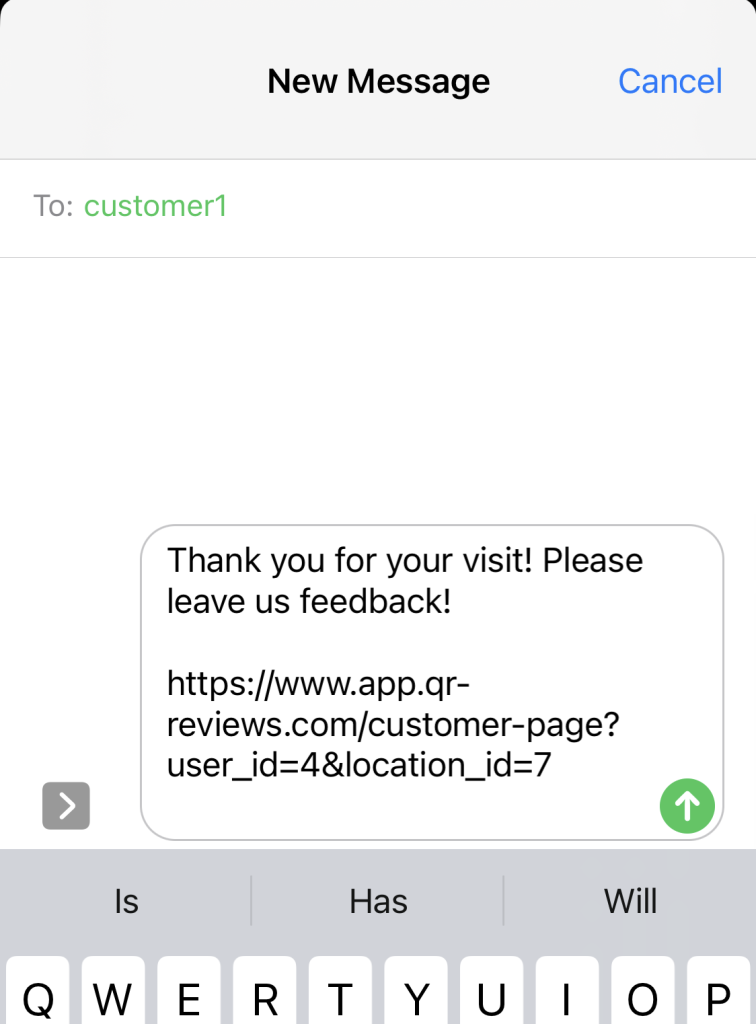Cancel the new message
Screen dimensions: 756x1024
coord(670,81)
